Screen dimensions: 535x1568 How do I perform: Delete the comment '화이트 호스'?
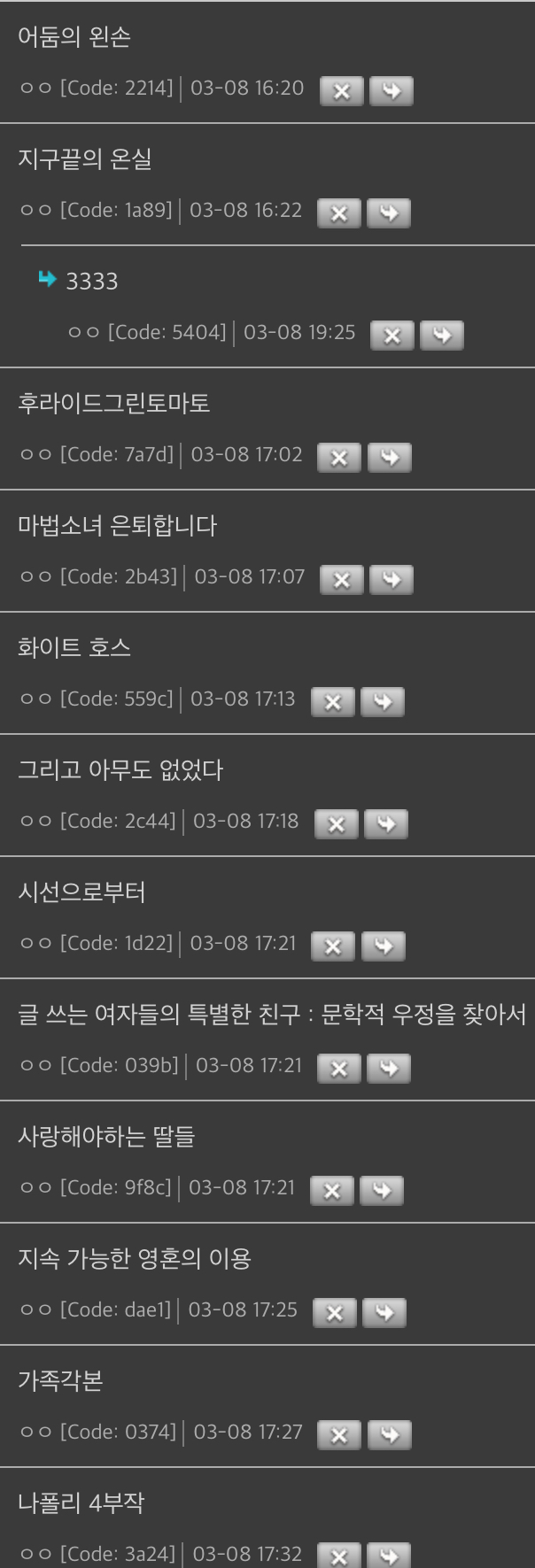pos(333,702)
